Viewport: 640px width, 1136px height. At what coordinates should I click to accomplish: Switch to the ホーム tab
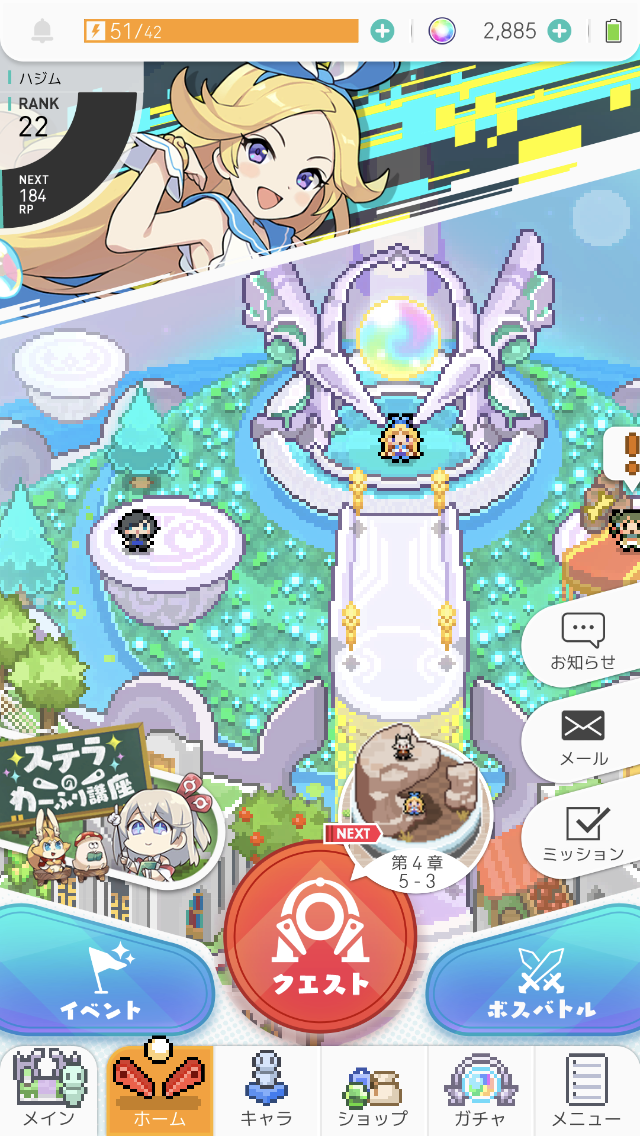pyautogui.click(x=160, y=1090)
